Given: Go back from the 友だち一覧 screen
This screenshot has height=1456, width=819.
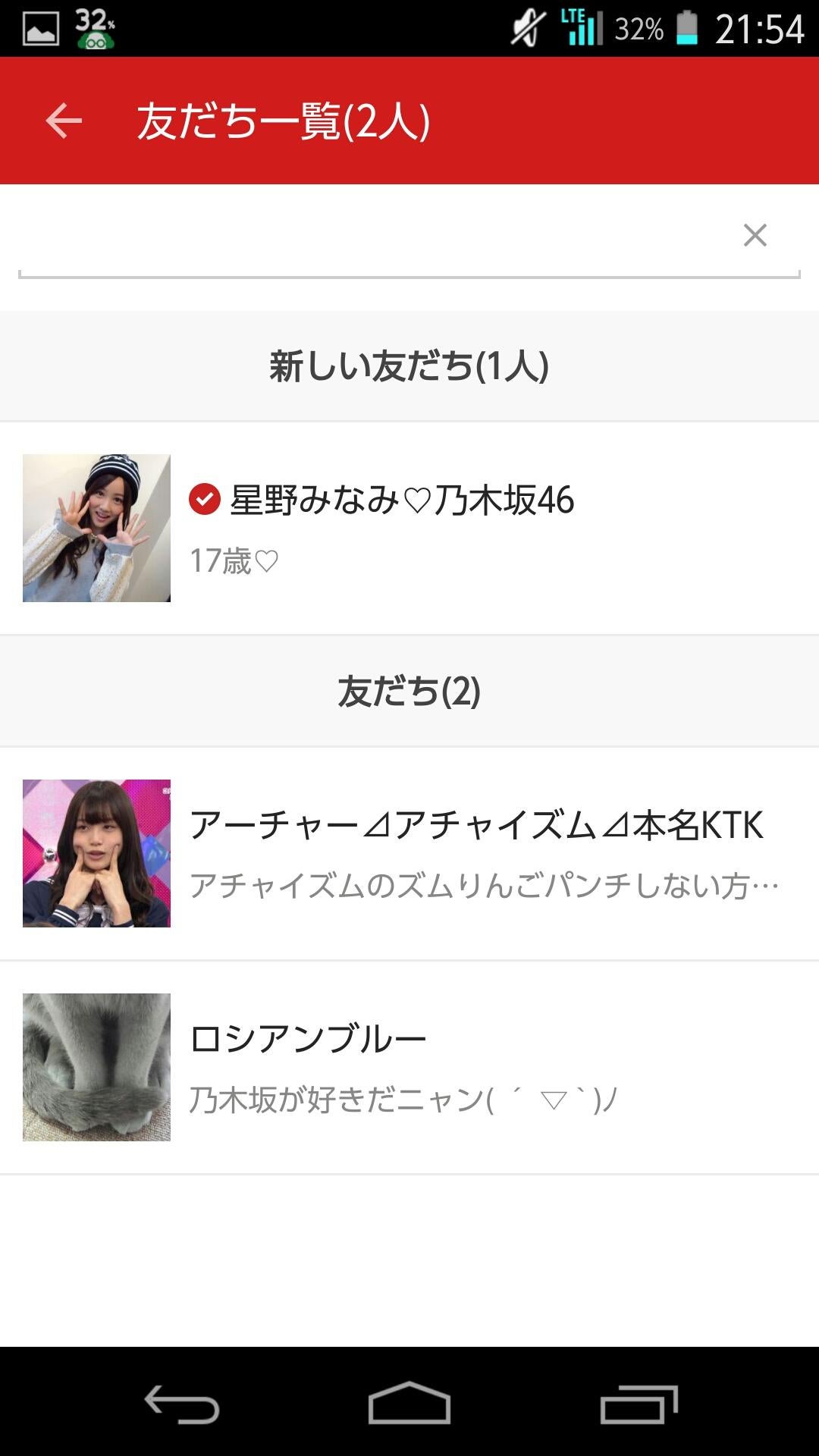Looking at the screenshot, I should click(x=64, y=121).
